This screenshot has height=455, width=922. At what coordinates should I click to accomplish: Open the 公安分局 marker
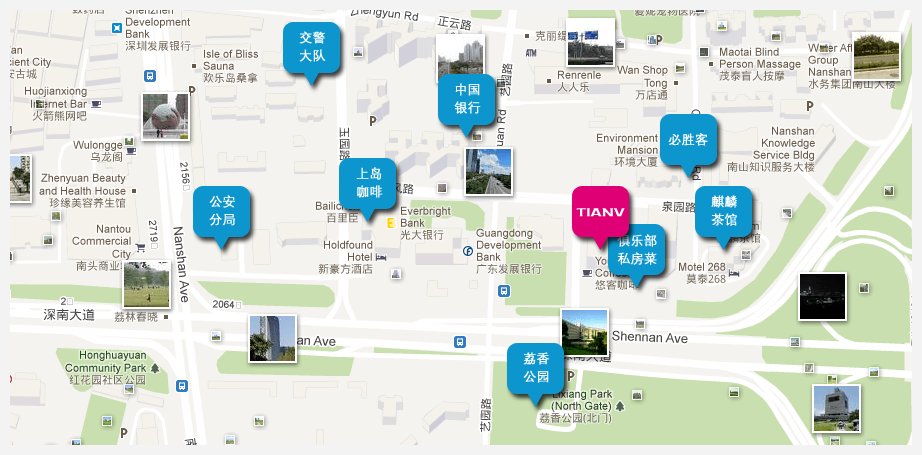(x=221, y=211)
